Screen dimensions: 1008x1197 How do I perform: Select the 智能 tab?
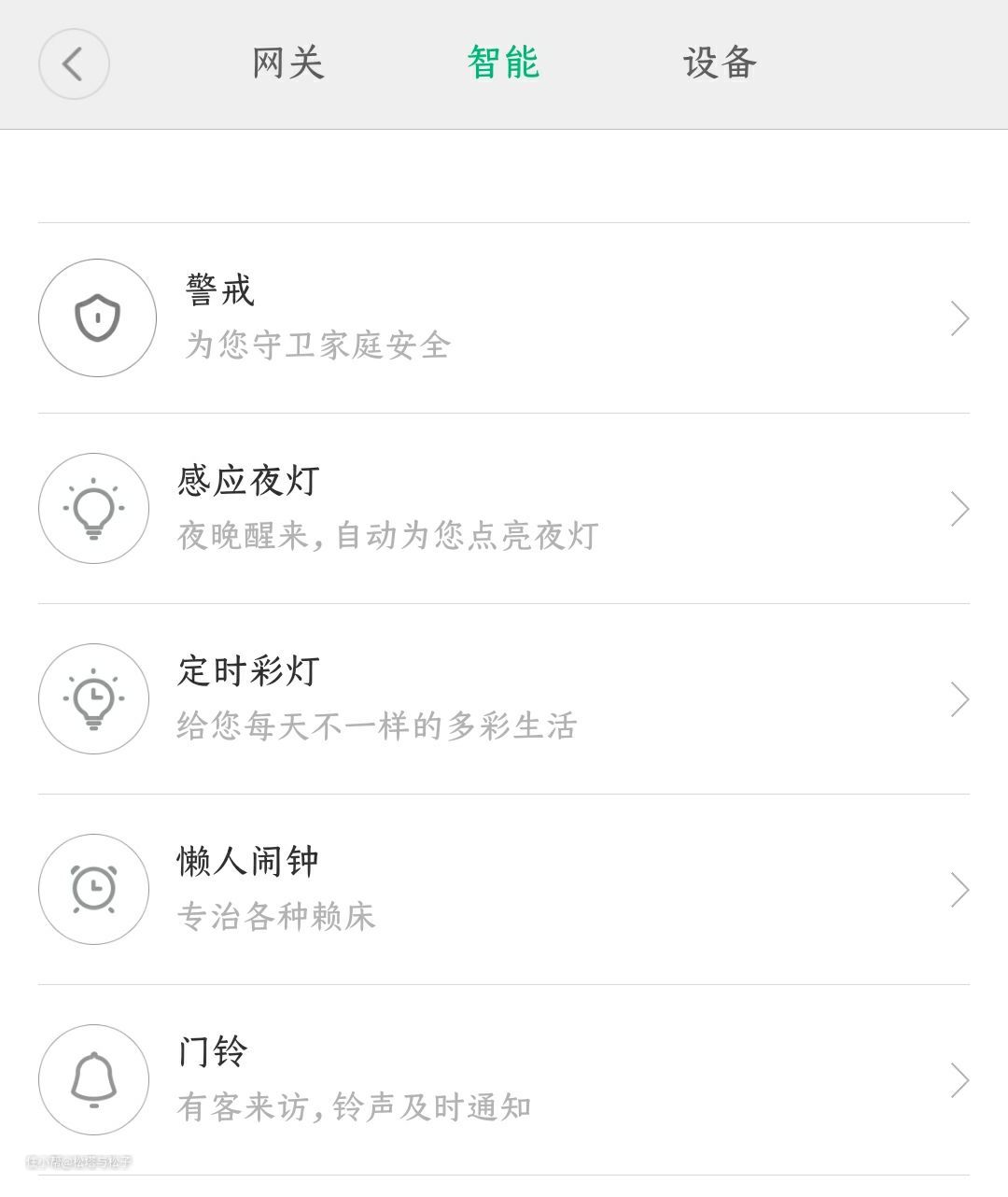(503, 63)
